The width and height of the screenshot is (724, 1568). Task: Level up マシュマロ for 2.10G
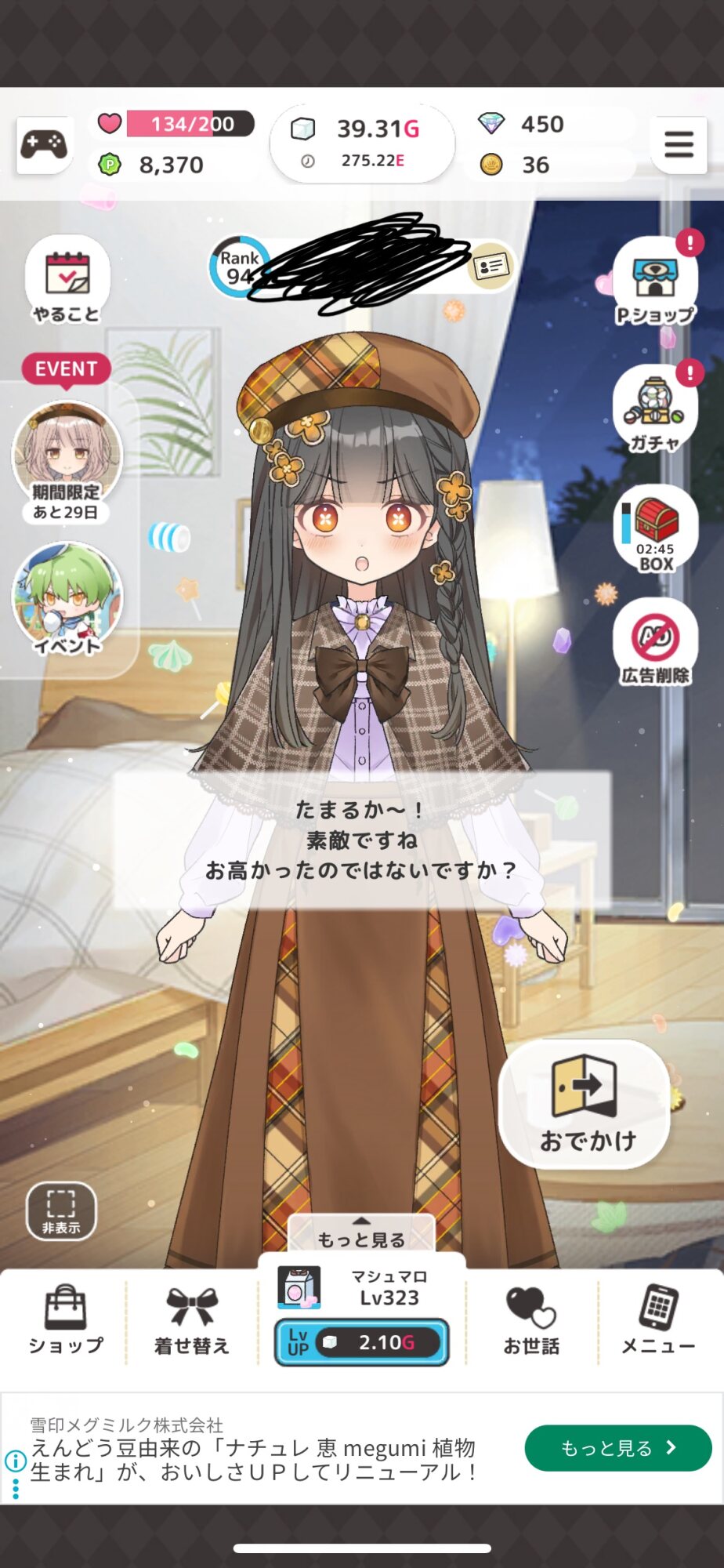pos(361,1342)
